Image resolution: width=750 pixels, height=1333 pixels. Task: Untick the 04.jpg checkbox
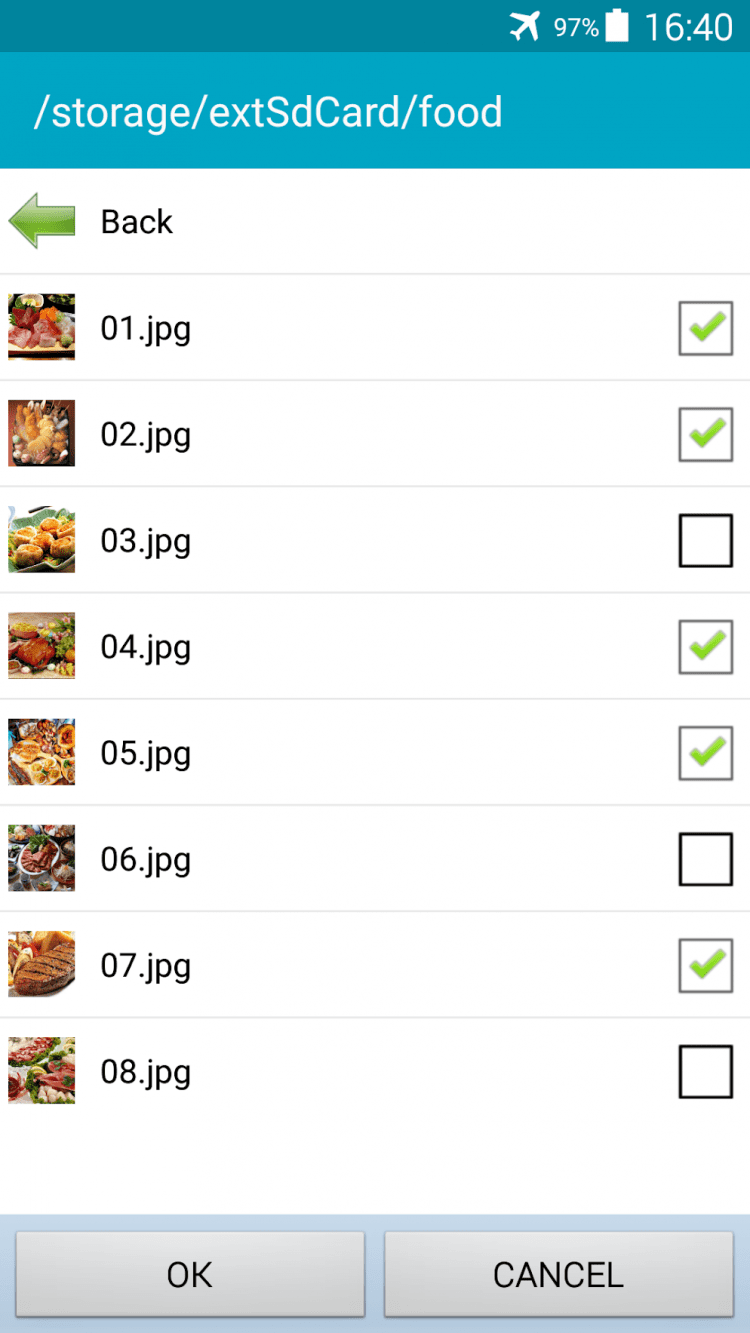click(705, 647)
